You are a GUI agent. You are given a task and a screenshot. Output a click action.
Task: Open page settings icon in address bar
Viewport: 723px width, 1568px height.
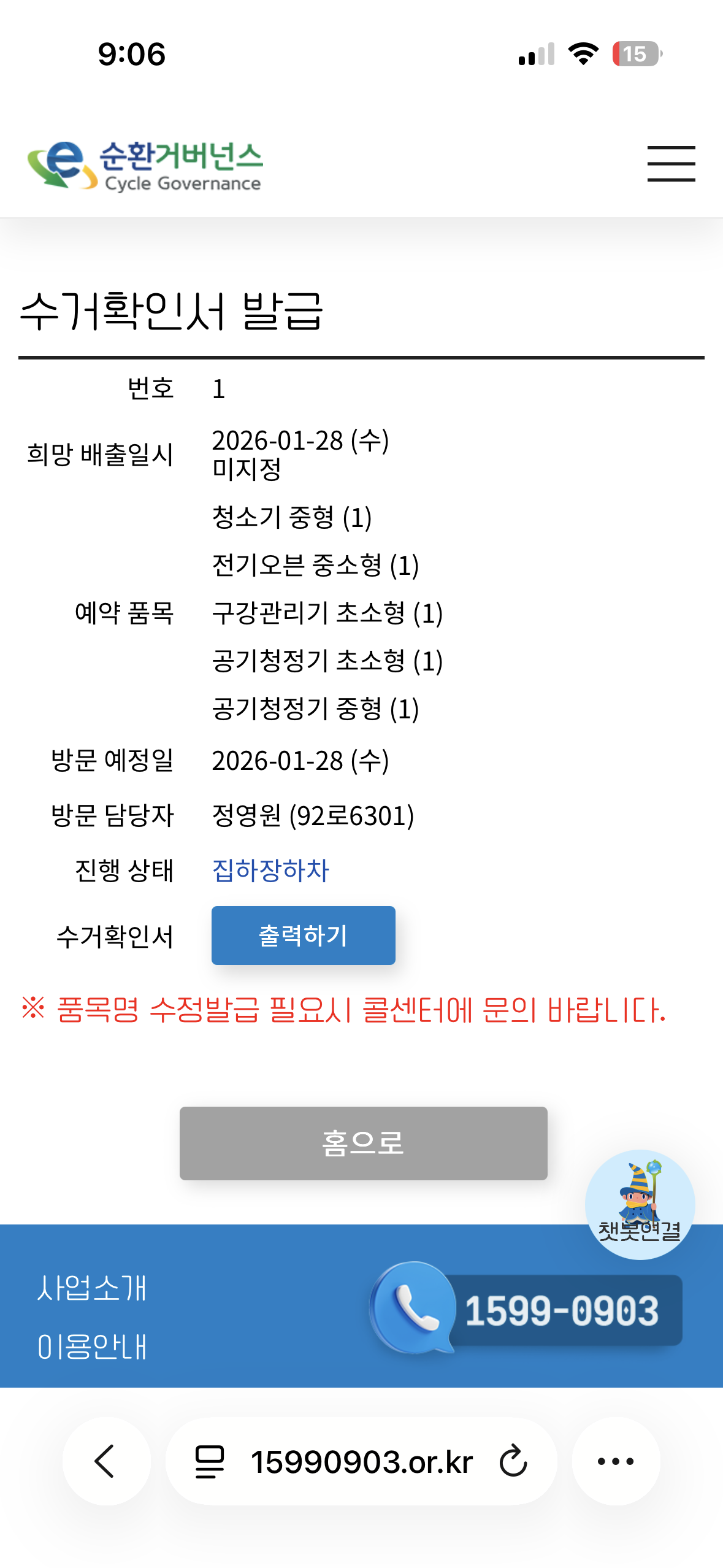[210, 1461]
